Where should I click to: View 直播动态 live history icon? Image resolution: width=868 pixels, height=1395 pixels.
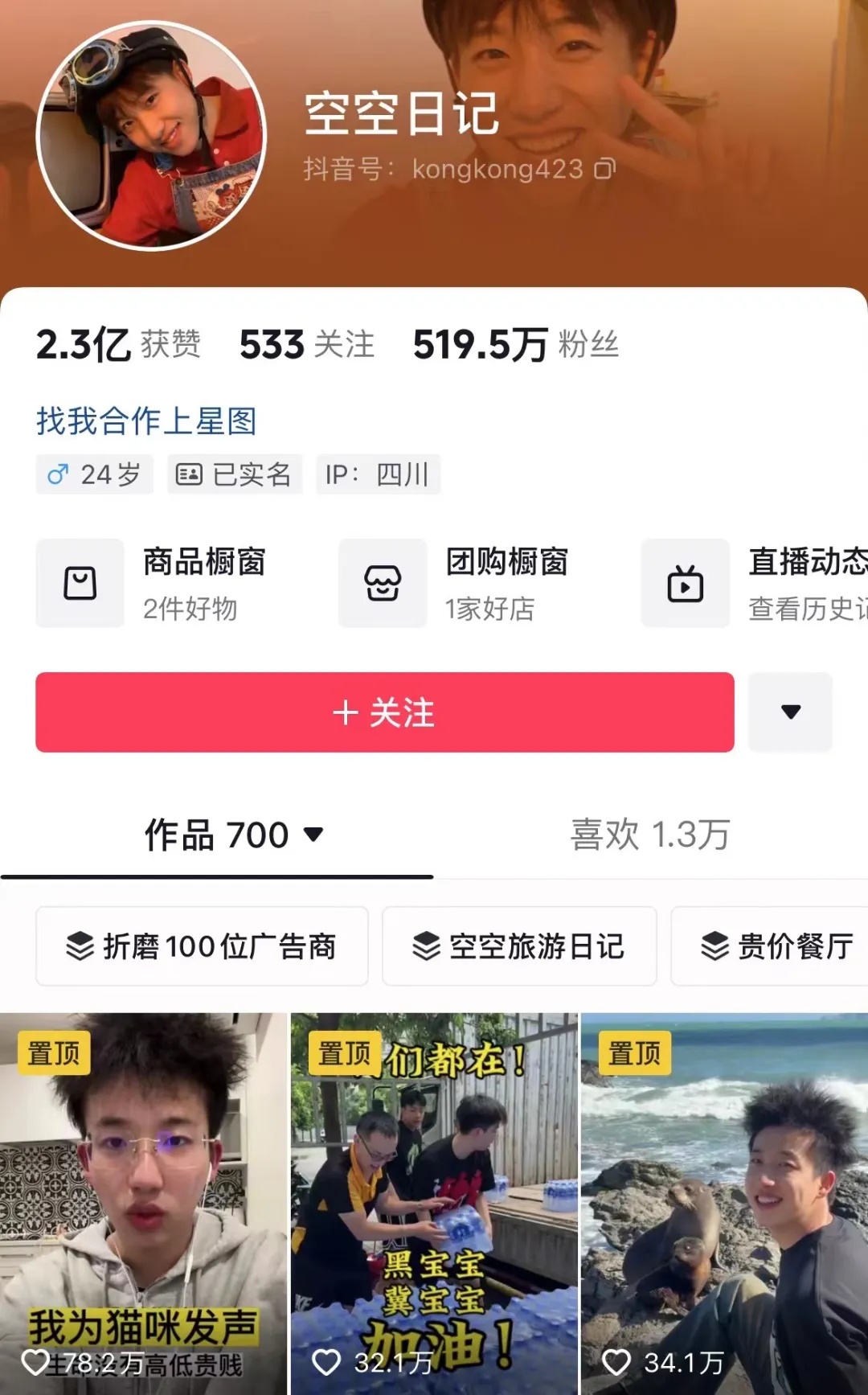coord(685,584)
